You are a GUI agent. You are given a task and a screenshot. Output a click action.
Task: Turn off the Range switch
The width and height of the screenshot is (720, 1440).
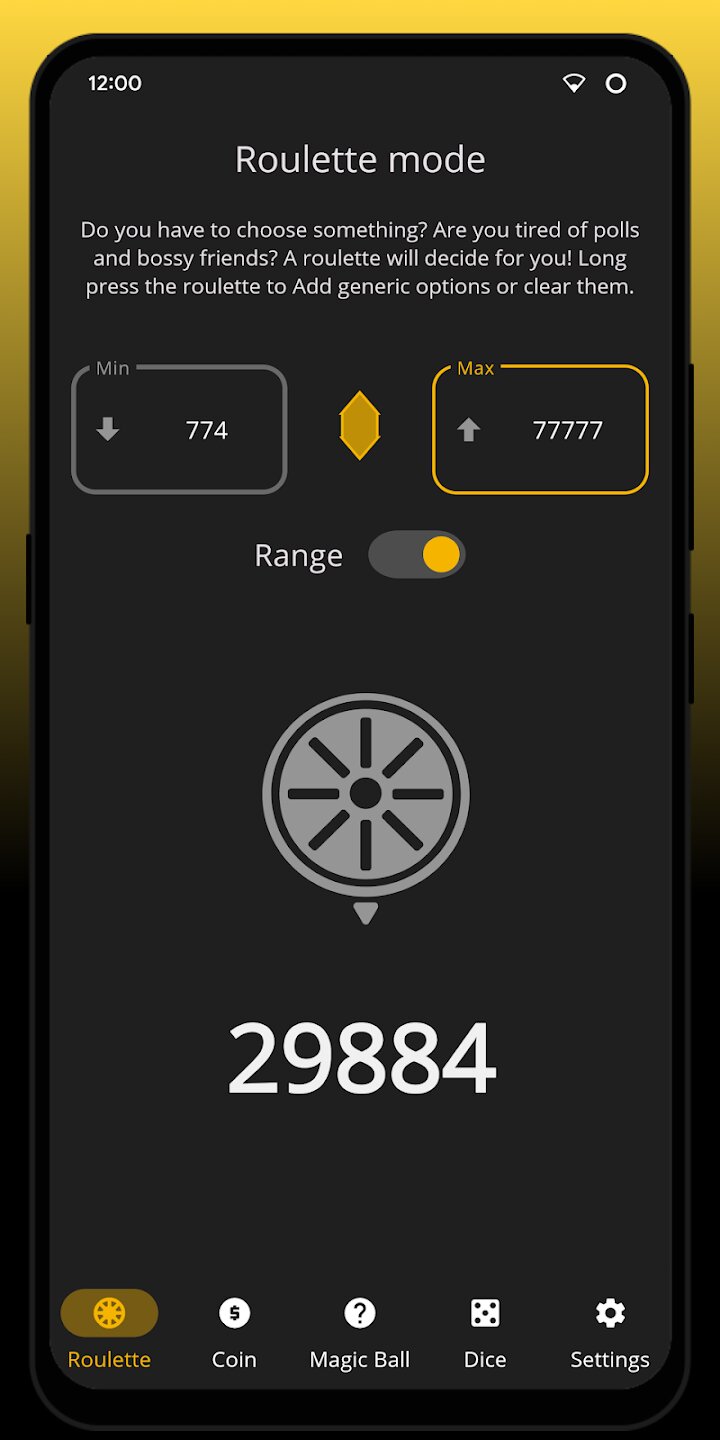pyautogui.click(x=417, y=555)
